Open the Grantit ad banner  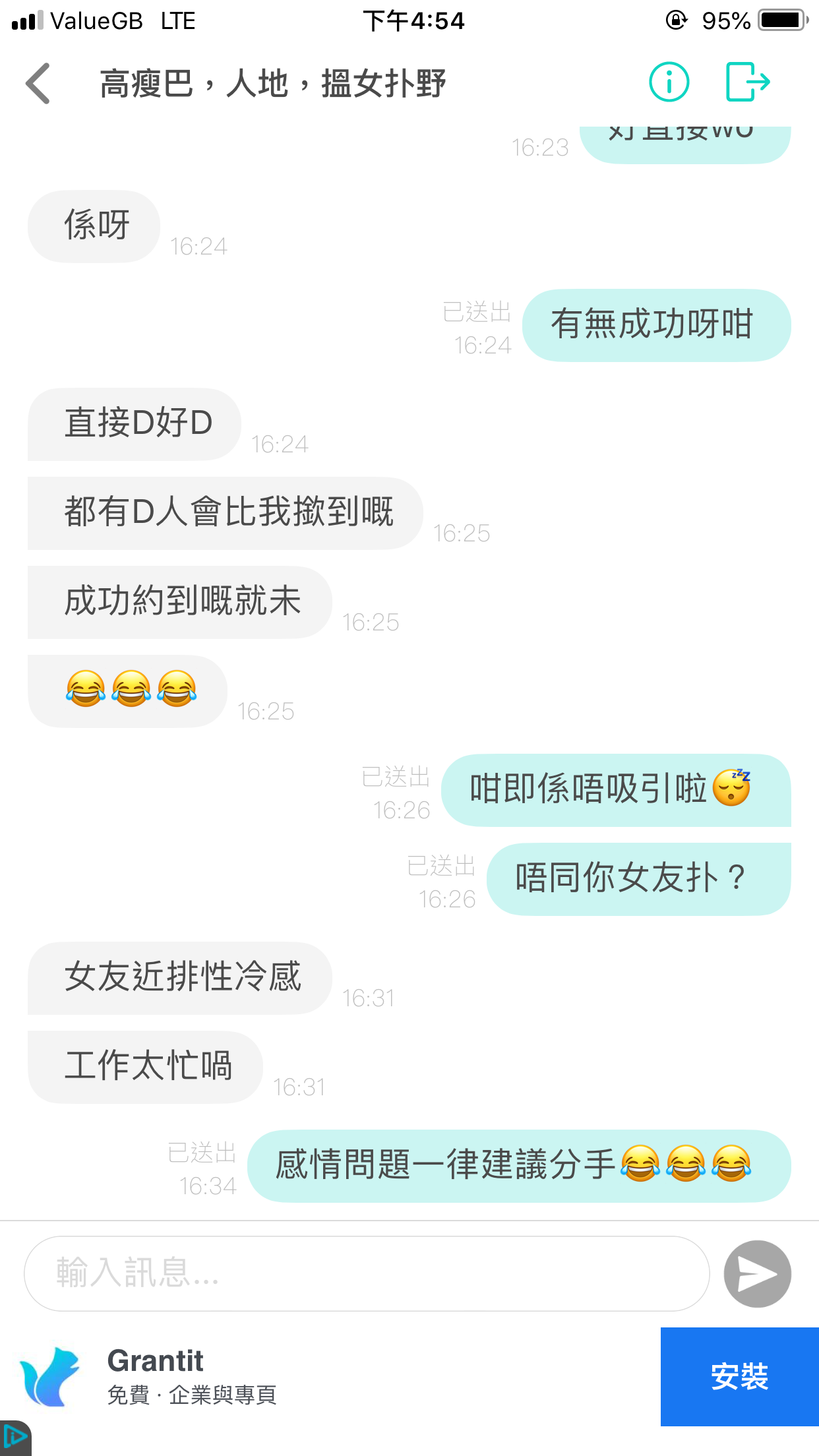coord(330,1377)
